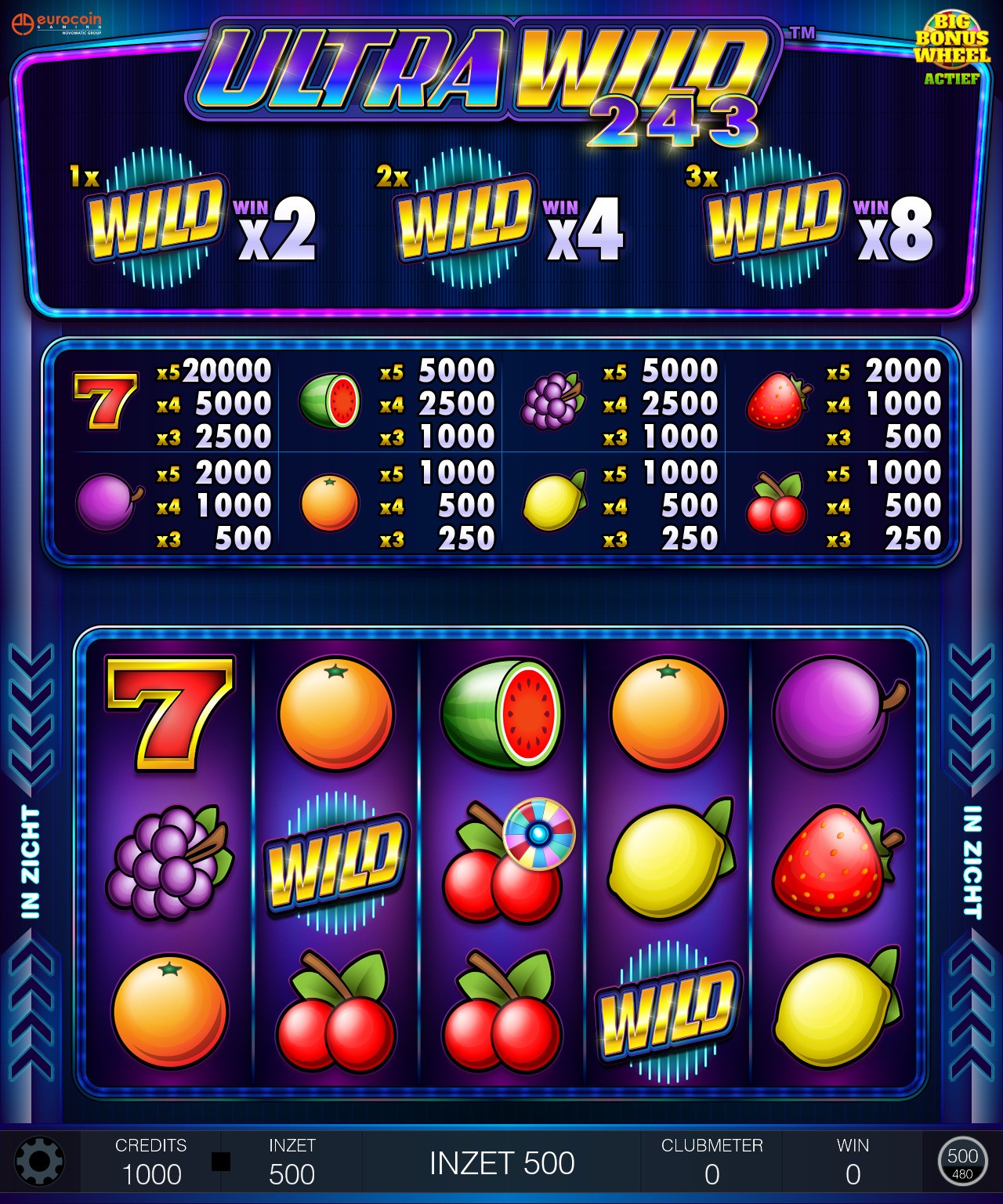Open the settings gear
Image resolution: width=1003 pixels, height=1204 pixels.
click(39, 1162)
